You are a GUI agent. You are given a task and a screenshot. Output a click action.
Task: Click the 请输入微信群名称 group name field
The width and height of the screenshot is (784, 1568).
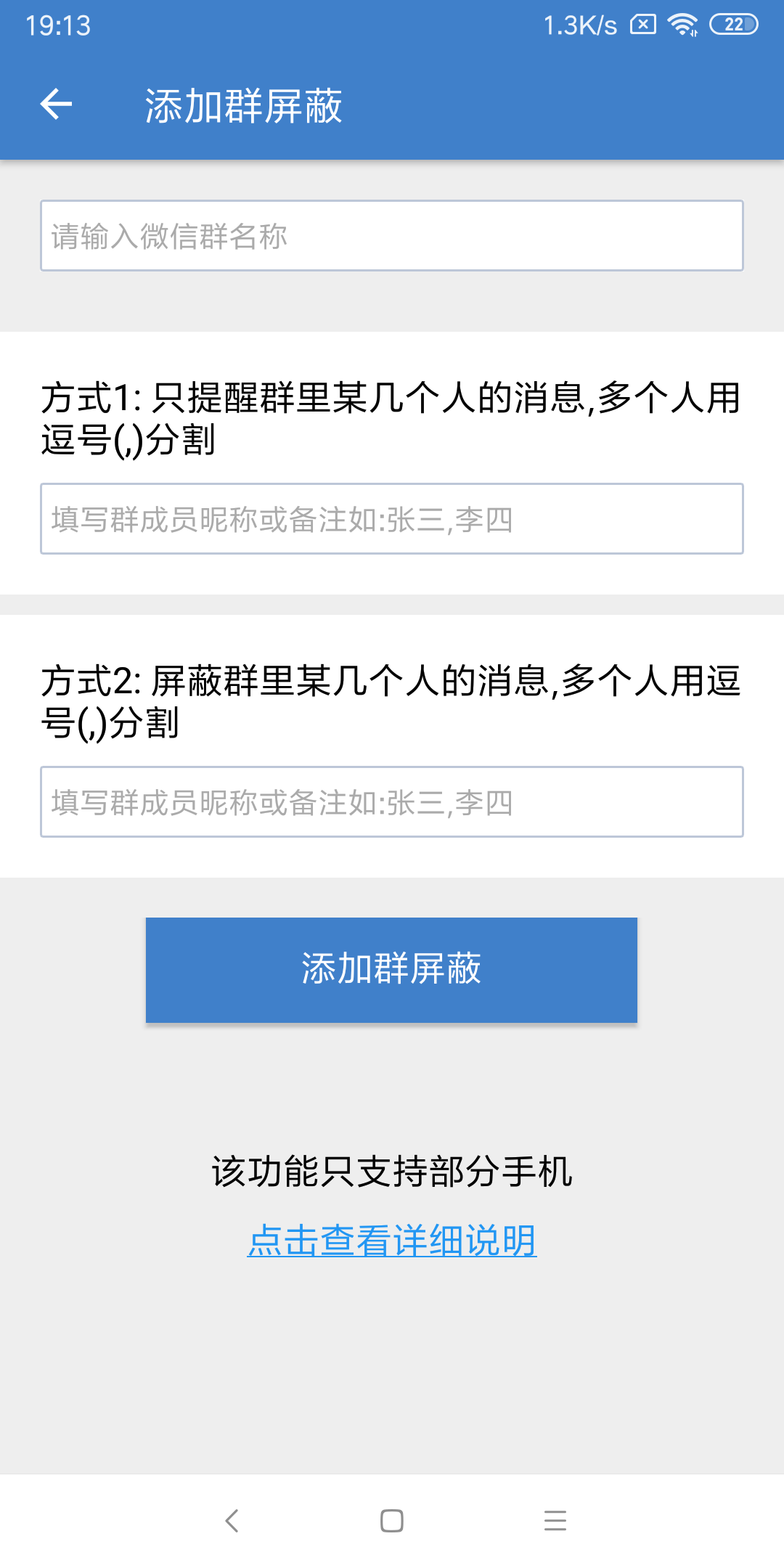point(392,235)
